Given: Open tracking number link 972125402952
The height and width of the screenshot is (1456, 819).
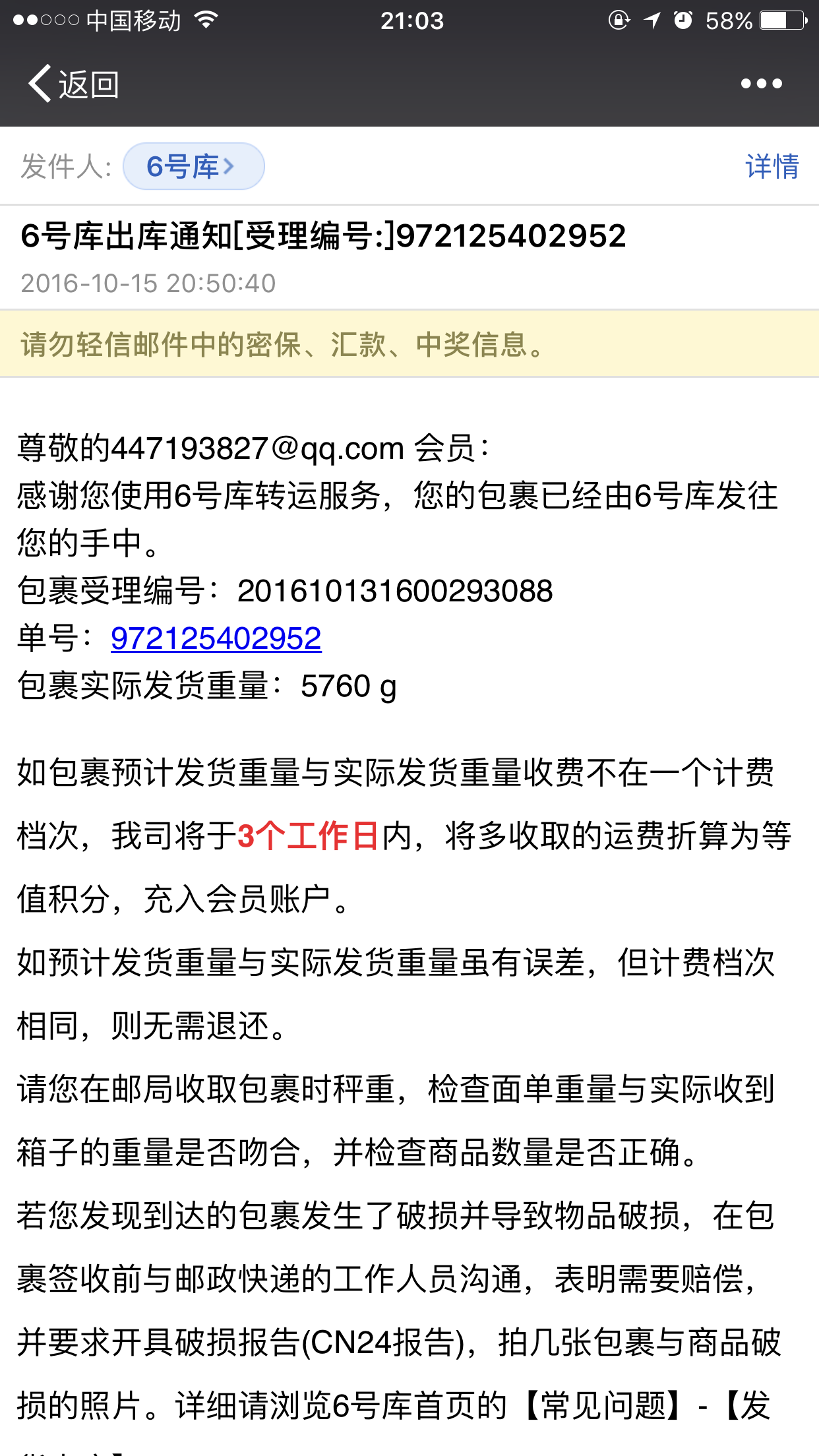Looking at the screenshot, I should (216, 638).
